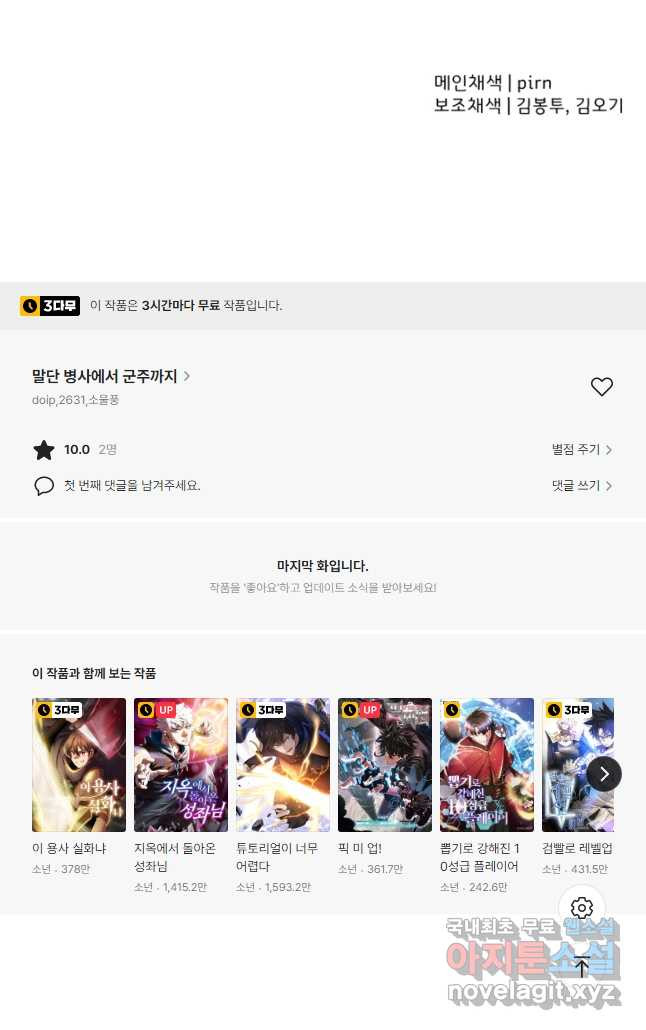The image size is (646, 1030).
Task: Open the 이 용사 실화냐 webtoon card
Action: 79,765
